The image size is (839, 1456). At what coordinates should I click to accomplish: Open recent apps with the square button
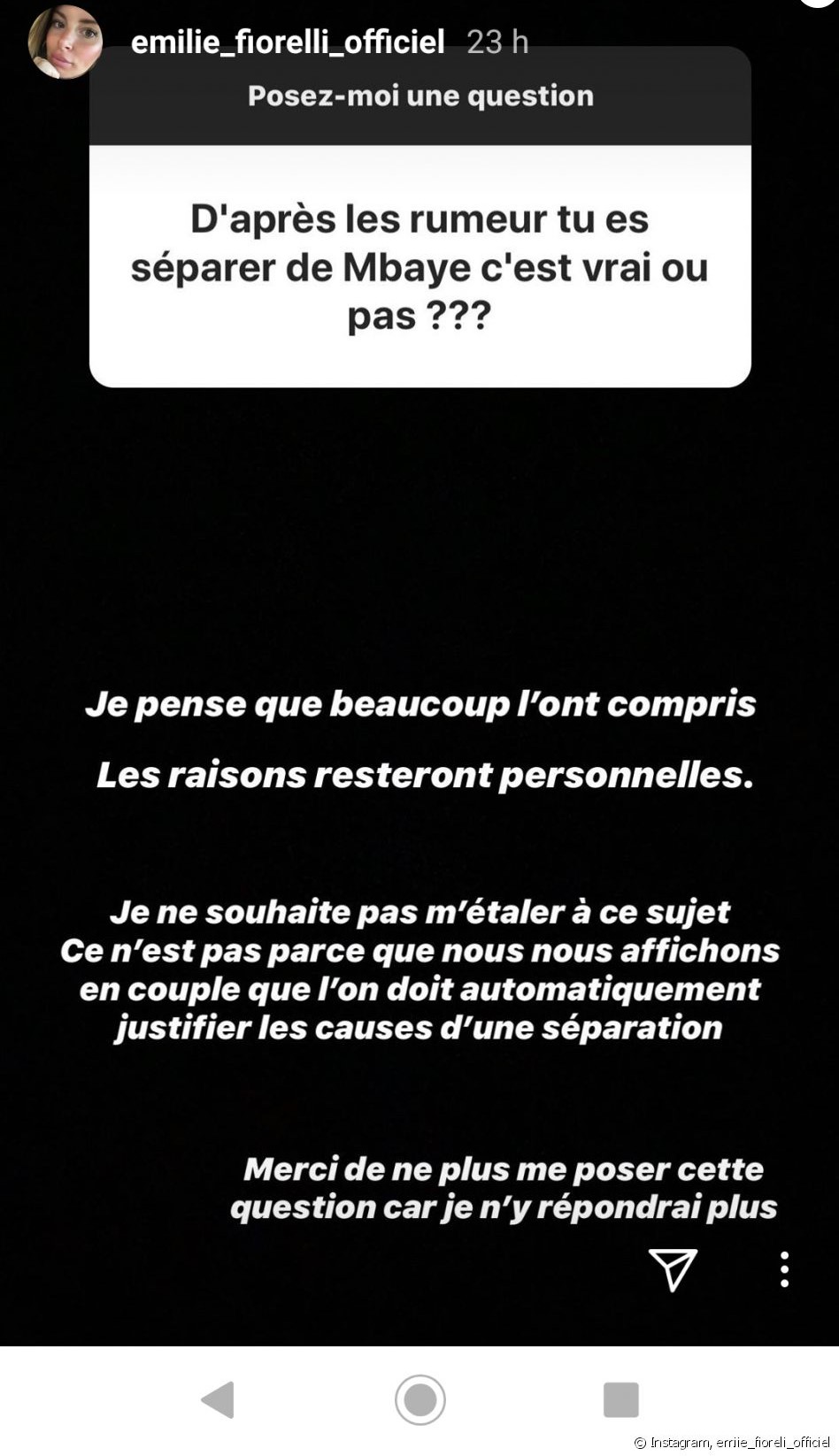620,1399
